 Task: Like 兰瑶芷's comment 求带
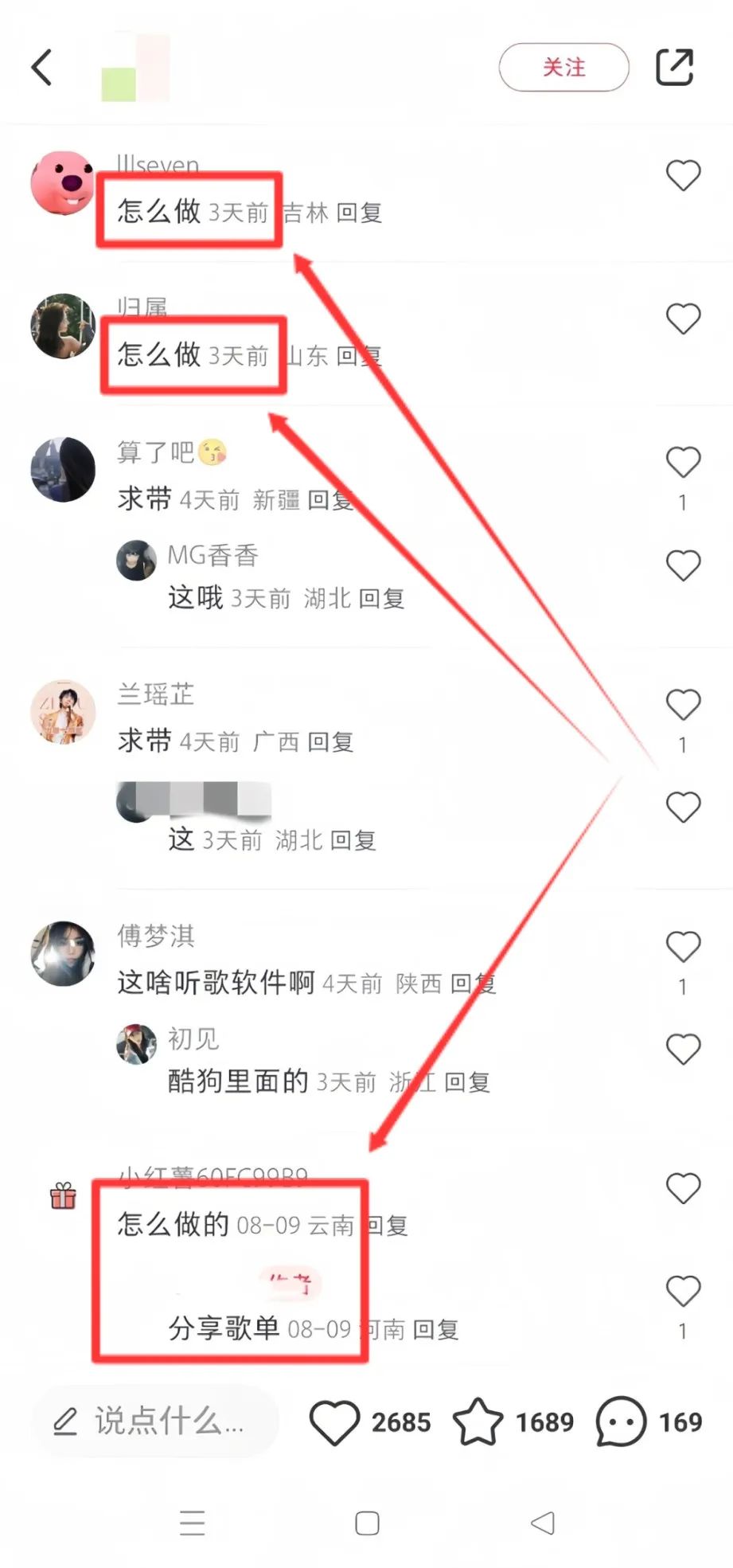[x=683, y=704]
